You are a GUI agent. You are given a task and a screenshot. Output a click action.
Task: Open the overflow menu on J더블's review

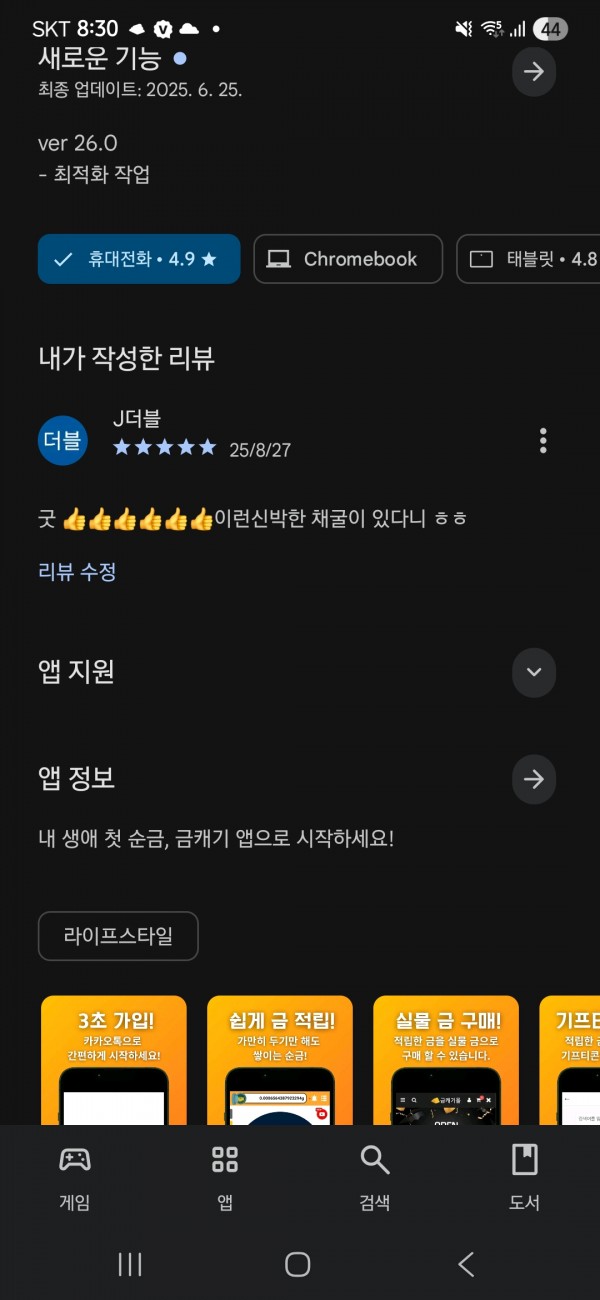tap(543, 440)
